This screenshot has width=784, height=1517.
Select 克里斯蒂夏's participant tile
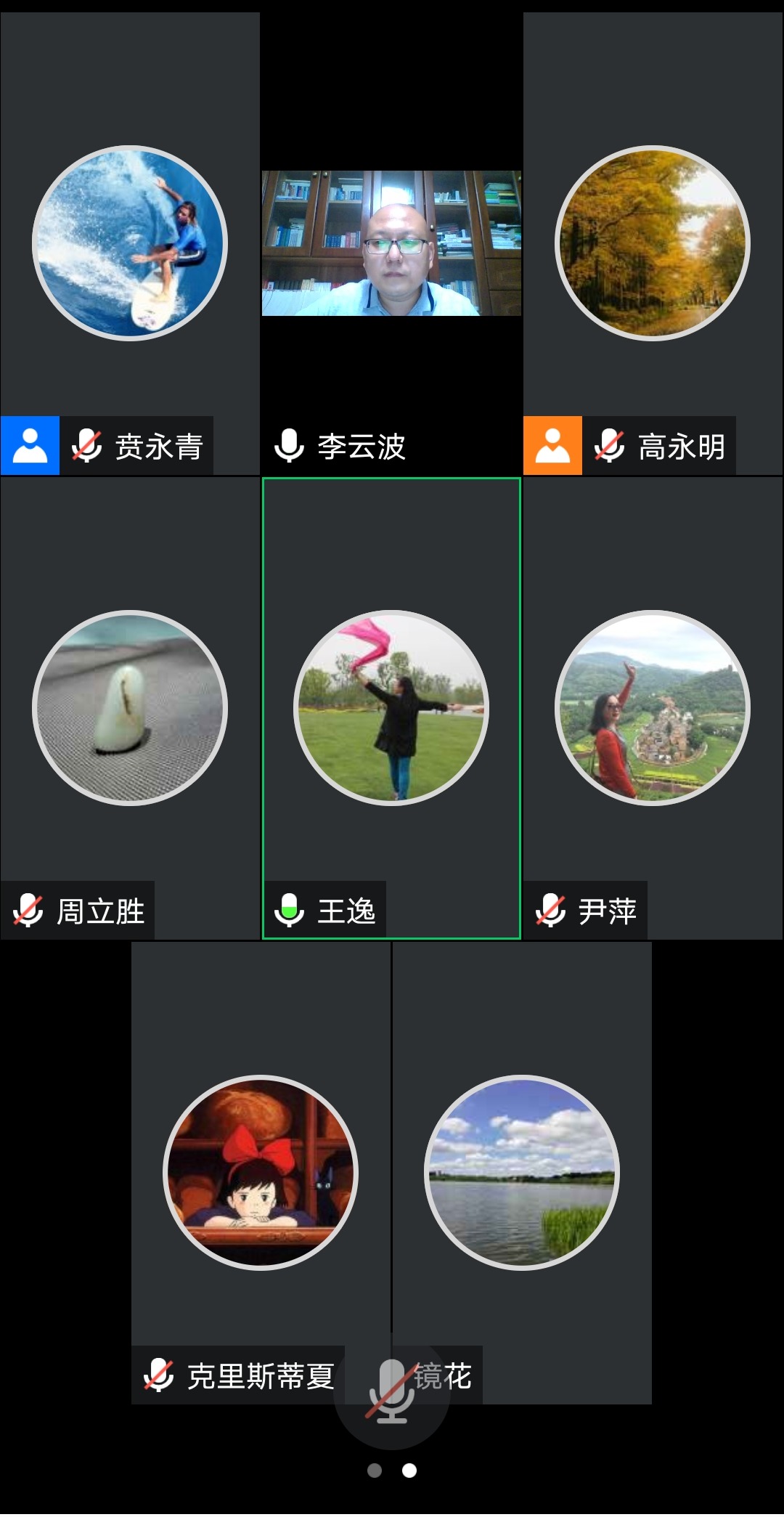pyautogui.click(x=261, y=1173)
